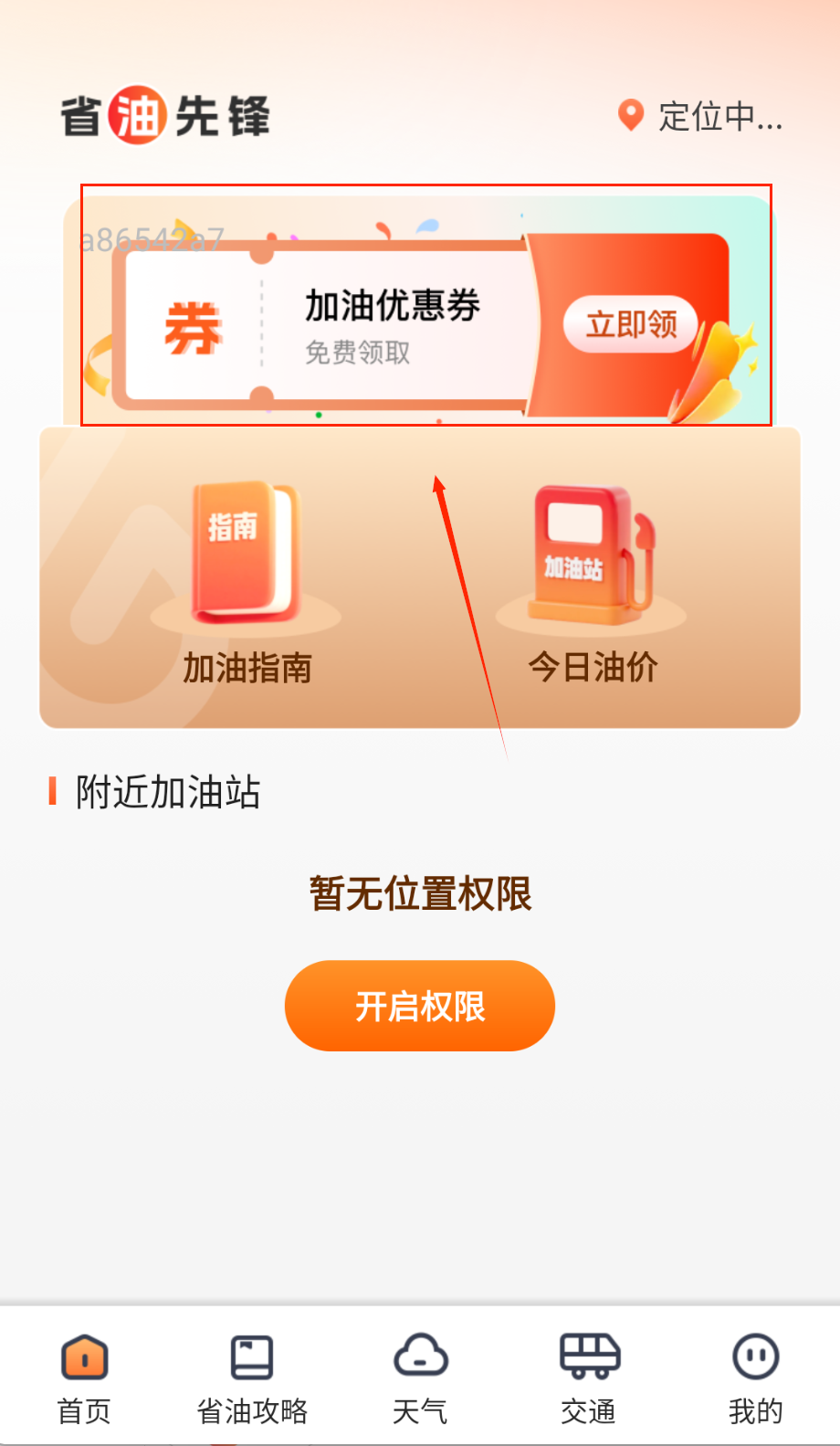840x1446 pixels.
Task: Claim the 加油优惠券 with 立即领
Action: 631,324
